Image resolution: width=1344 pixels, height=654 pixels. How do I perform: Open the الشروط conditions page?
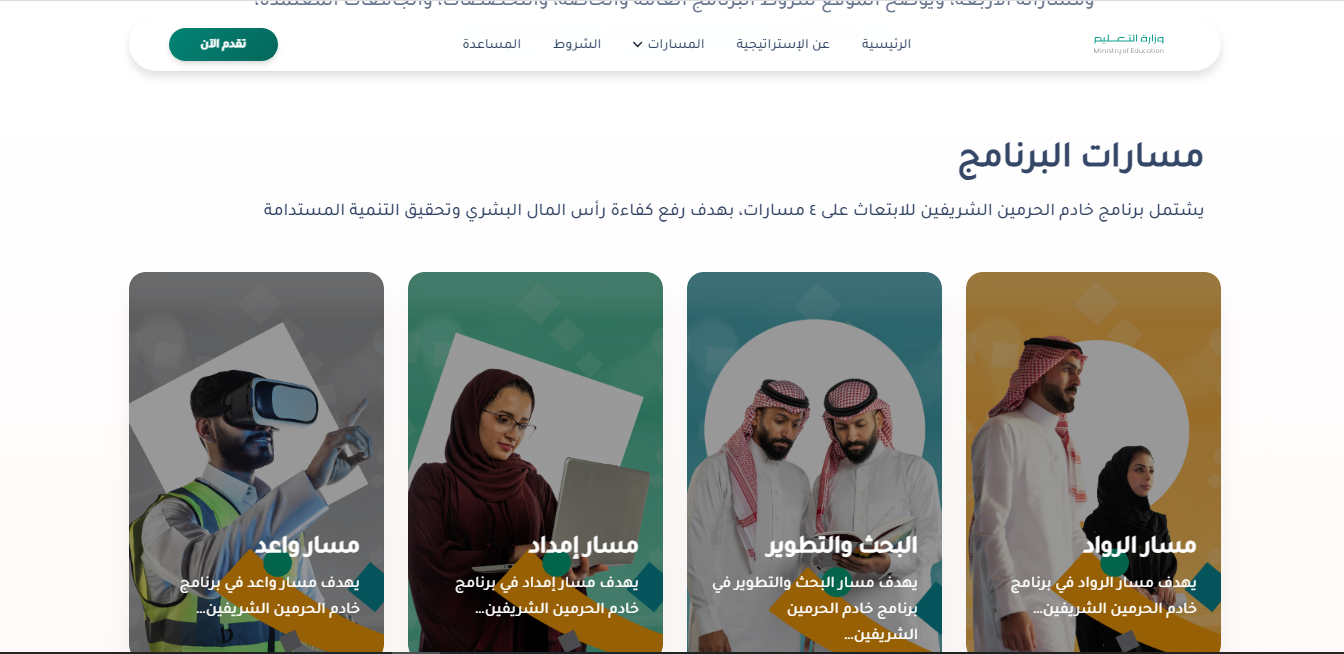[577, 44]
